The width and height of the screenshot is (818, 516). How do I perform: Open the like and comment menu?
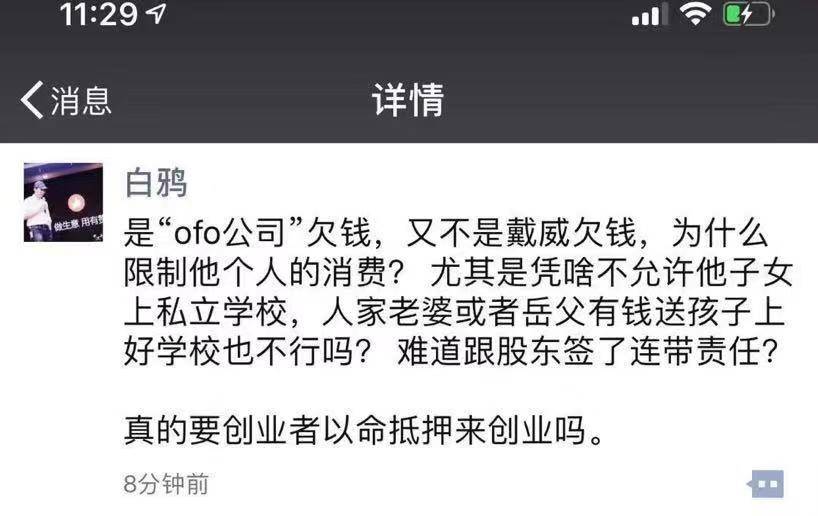(766, 484)
